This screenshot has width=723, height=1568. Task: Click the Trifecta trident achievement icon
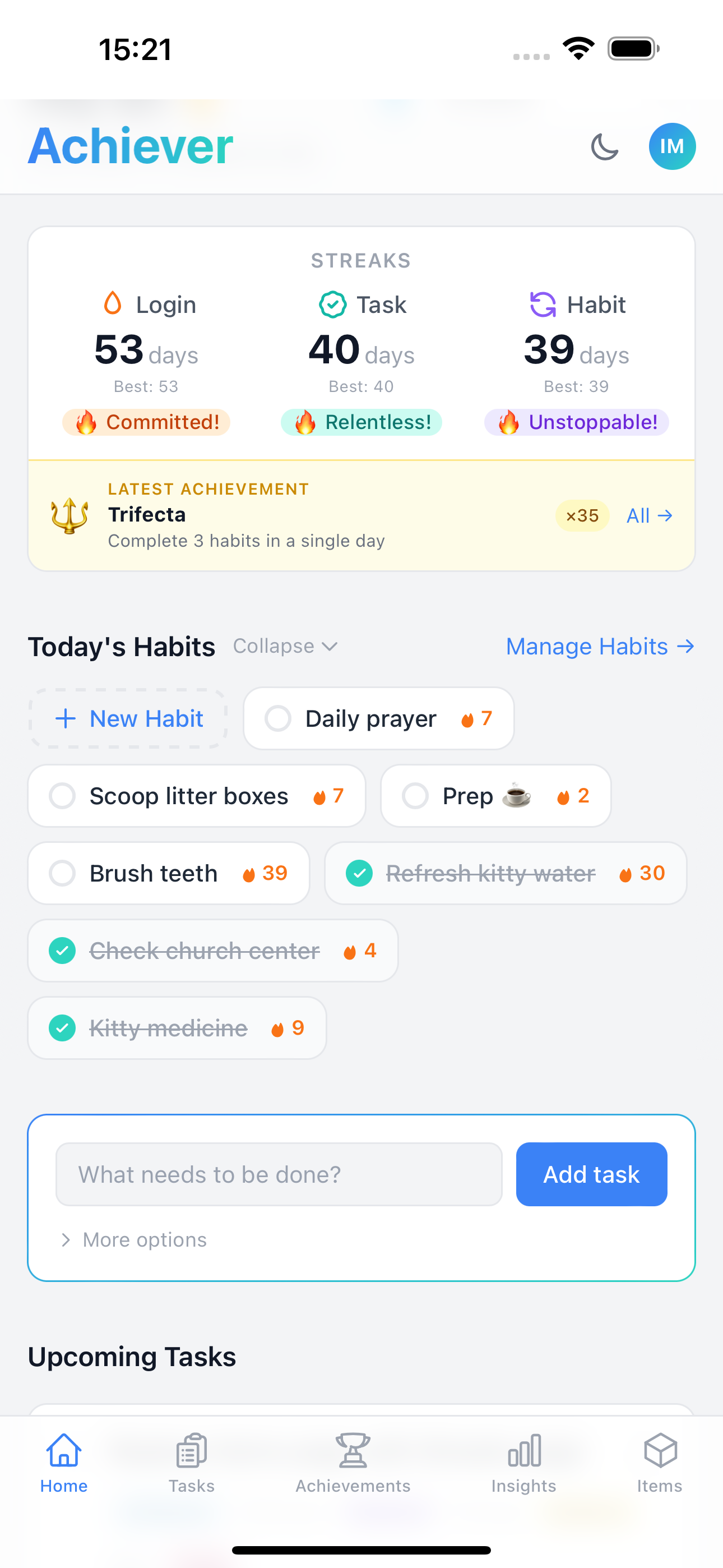[x=69, y=514]
